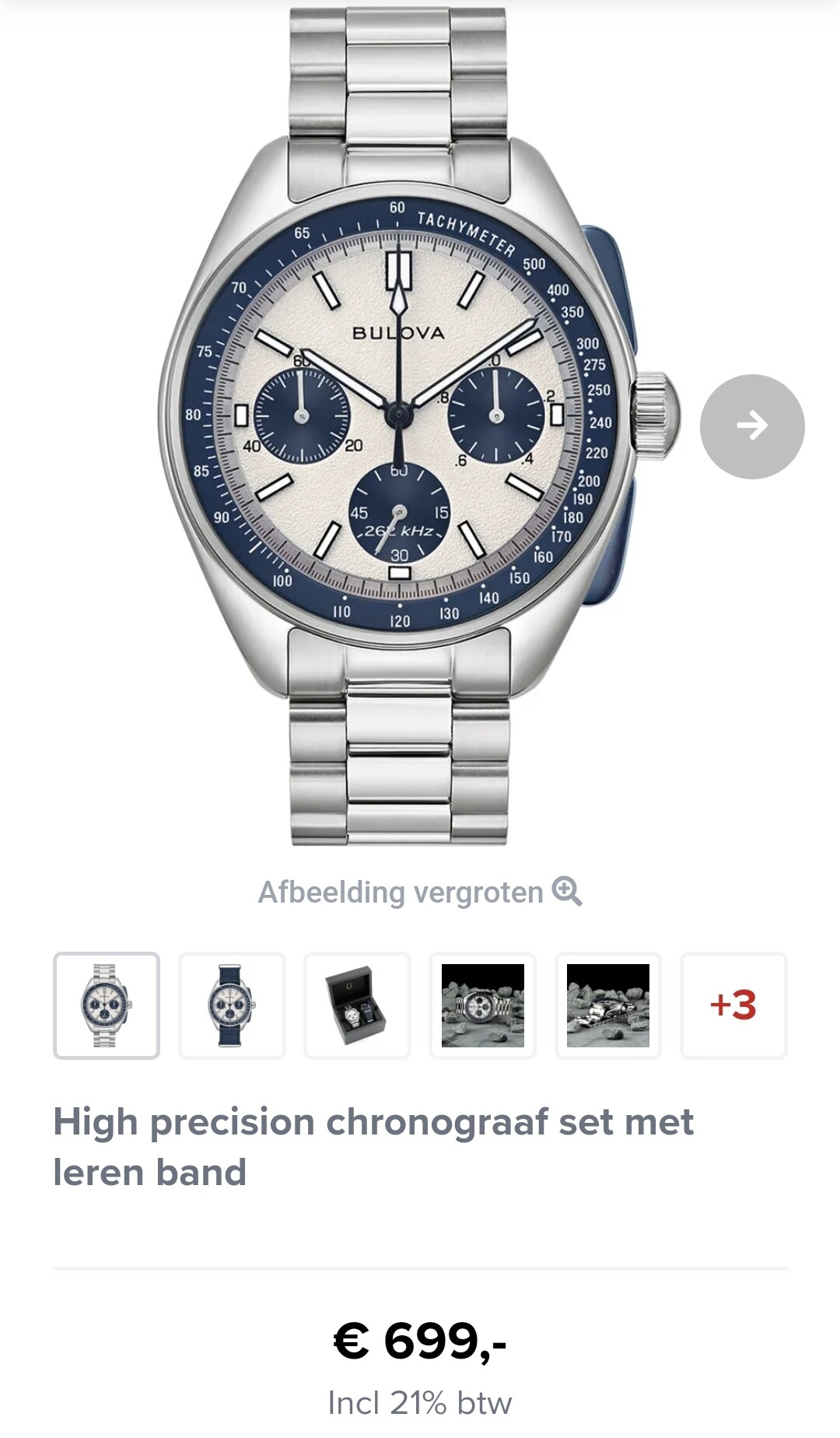Show the next product image with arrow
This screenshot has width=840, height=1438.
coord(752,426)
